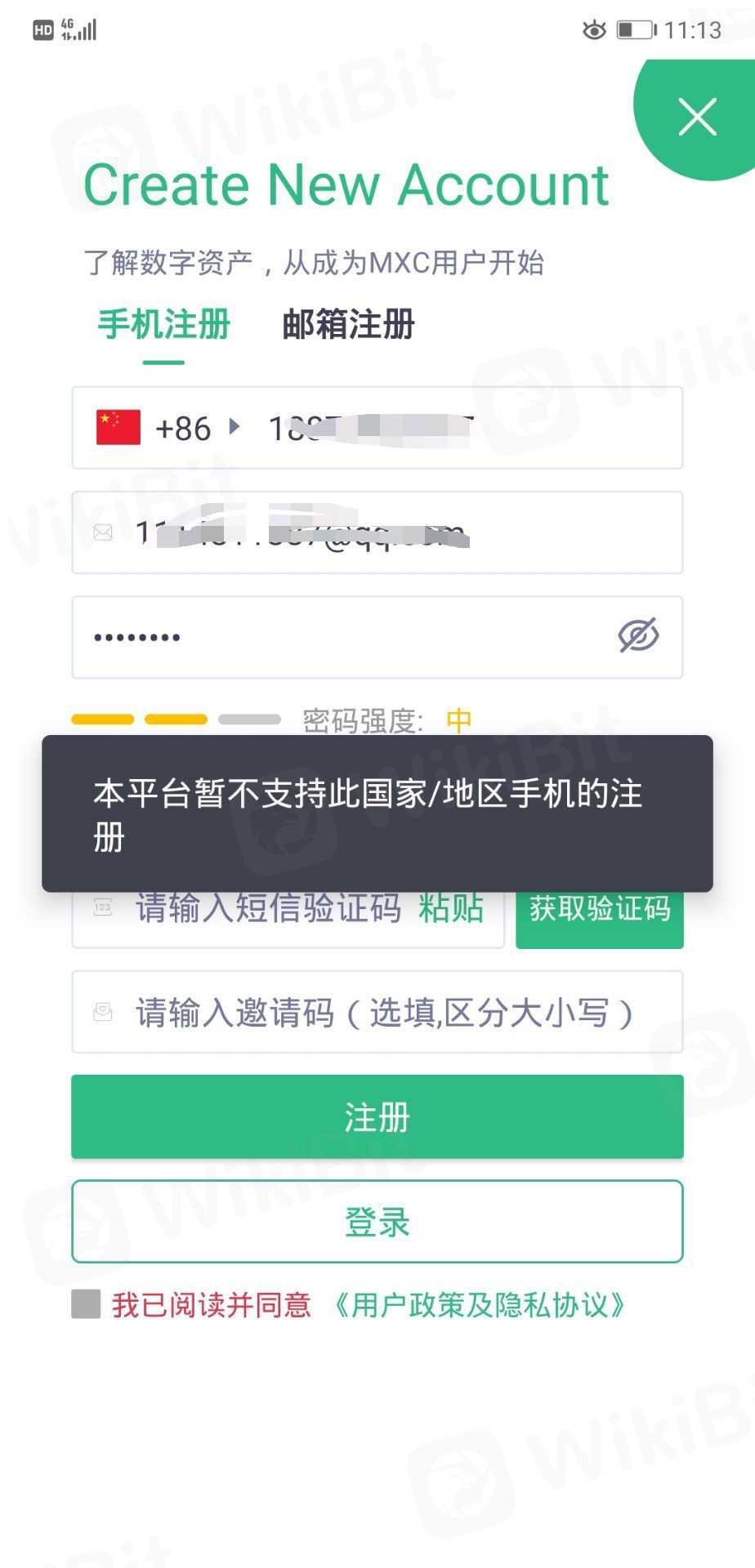
Task: Tap 粘贴 to paste verification code
Action: 451,909
